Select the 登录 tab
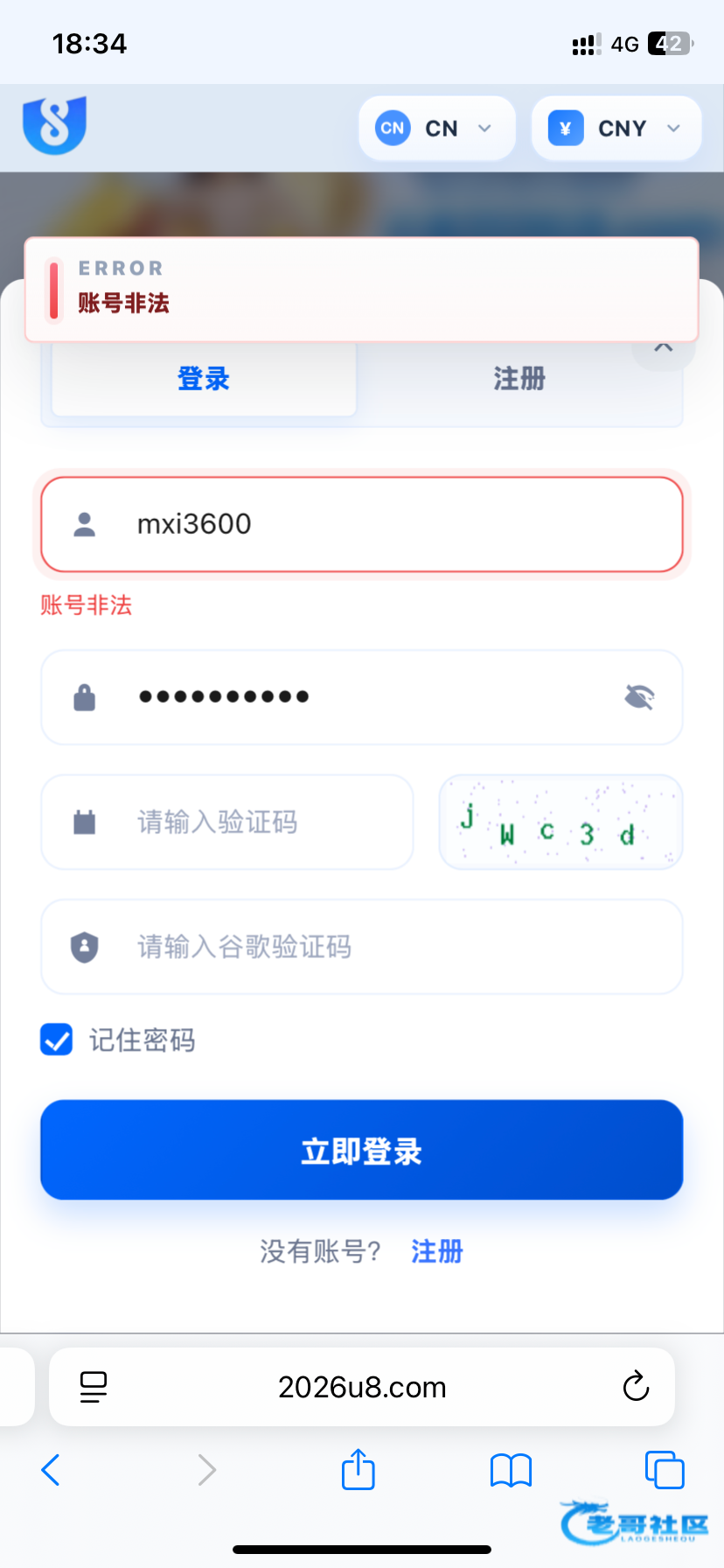 (x=204, y=379)
